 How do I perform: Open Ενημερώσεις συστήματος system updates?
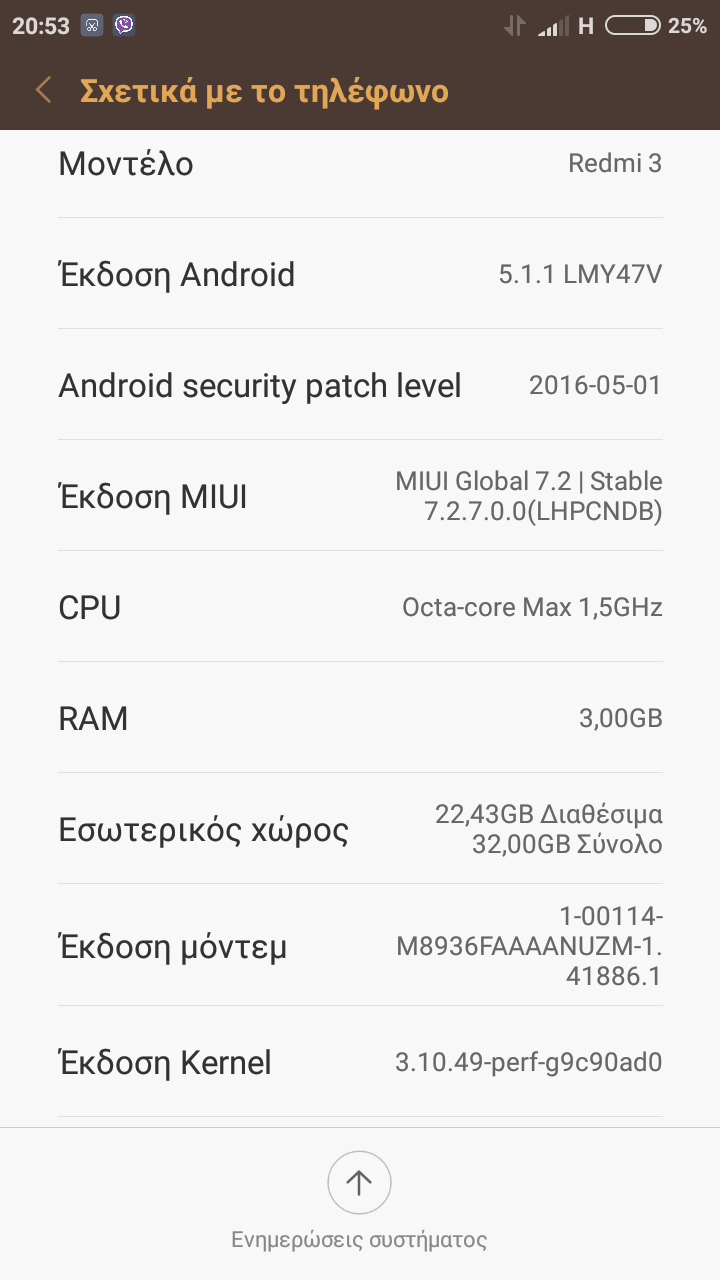pyautogui.click(x=359, y=1185)
